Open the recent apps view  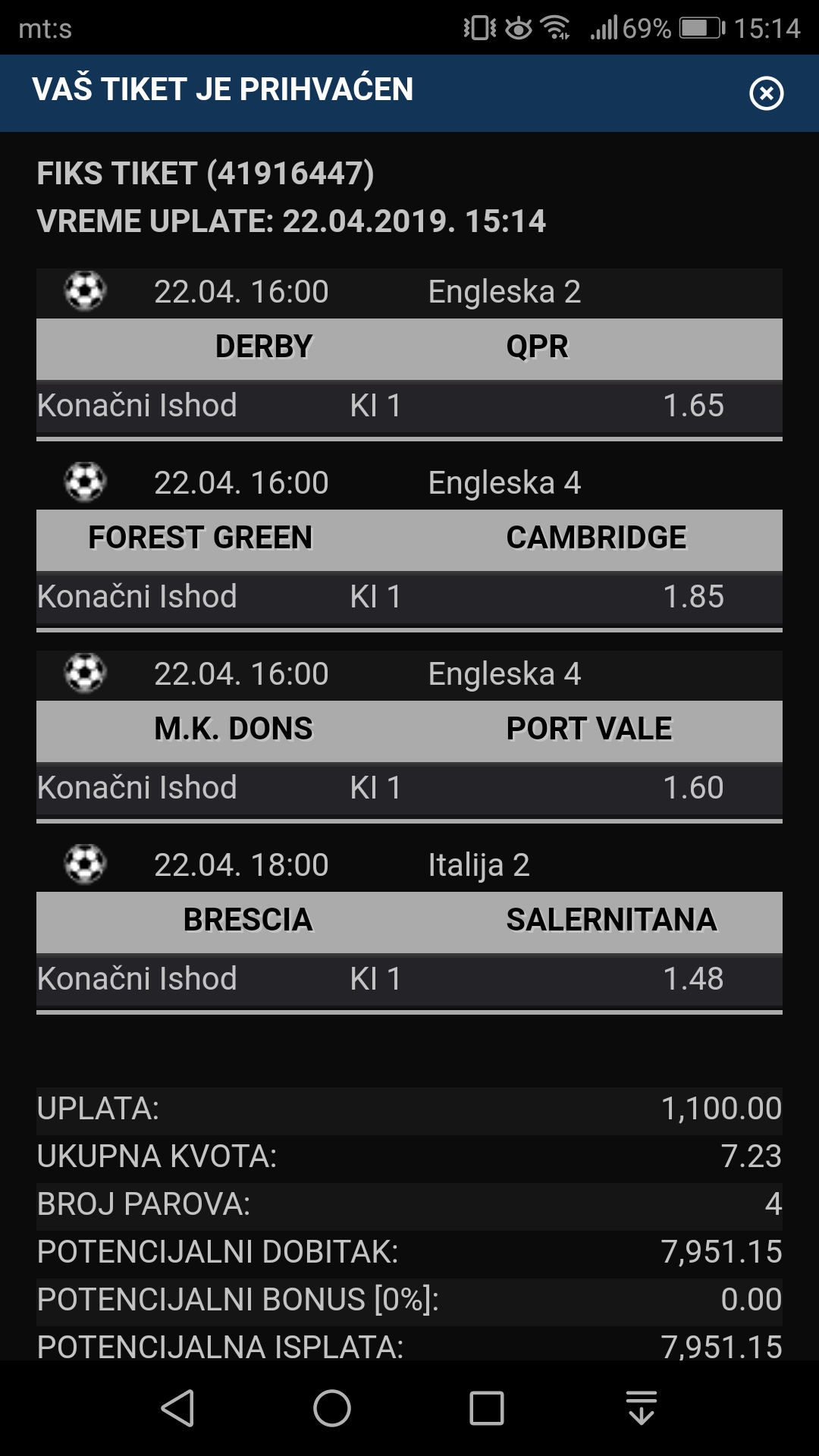(x=487, y=1408)
